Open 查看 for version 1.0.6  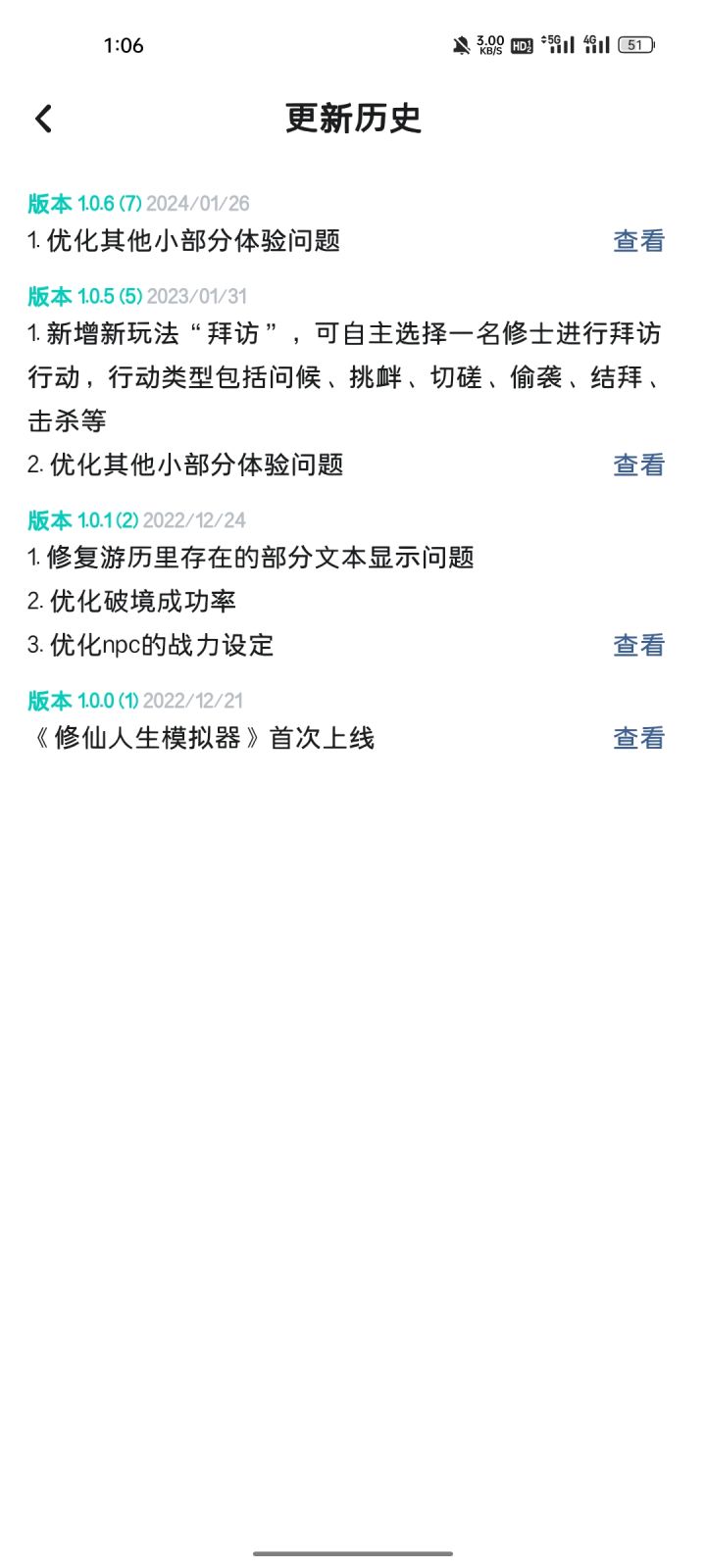tap(638, 241)
